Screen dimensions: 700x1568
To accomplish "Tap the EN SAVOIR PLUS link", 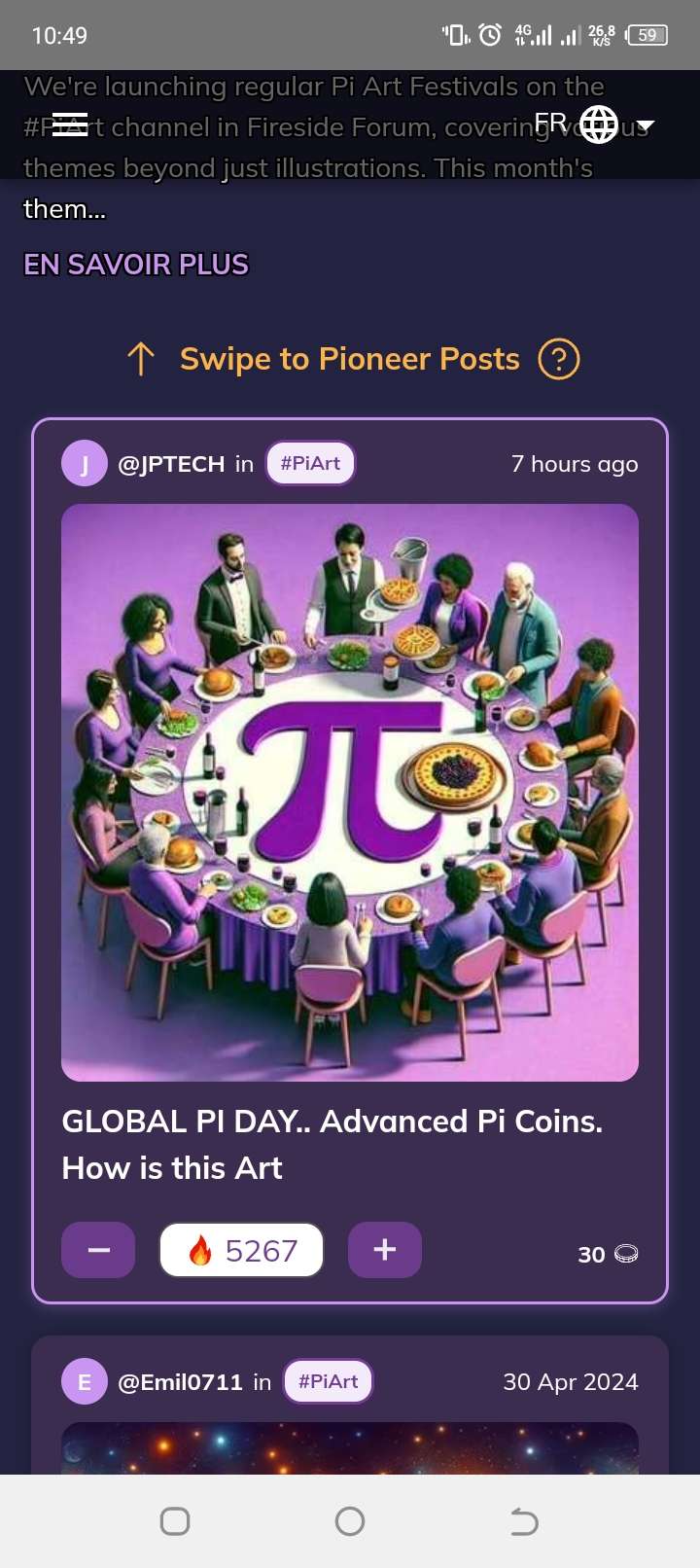I will pos(136,265).
